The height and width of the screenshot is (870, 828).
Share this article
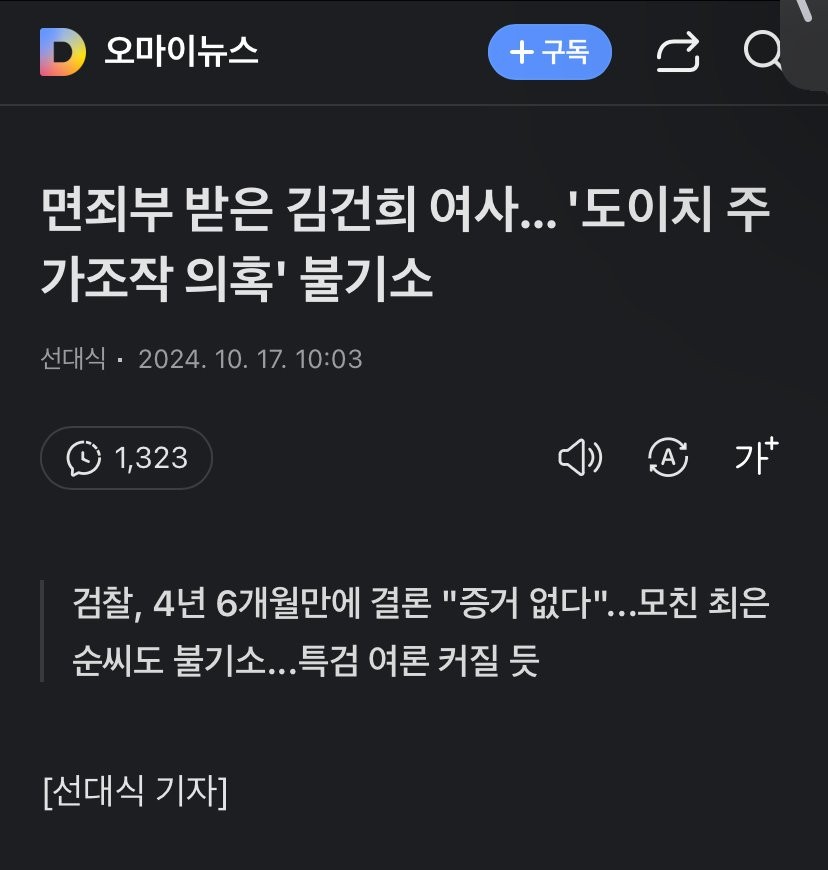[677, 52]
